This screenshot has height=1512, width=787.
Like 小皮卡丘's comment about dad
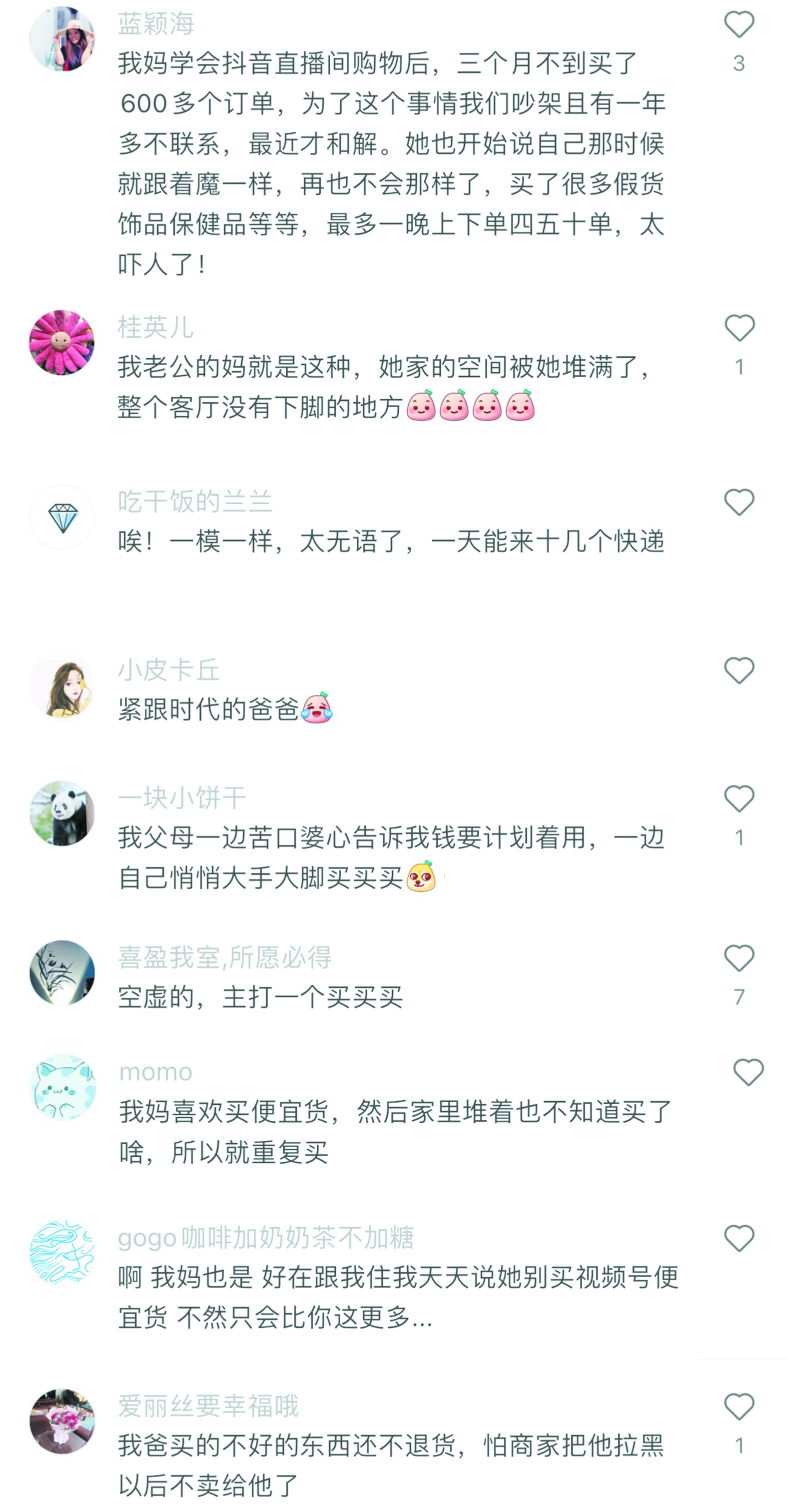tap(739, 670)
